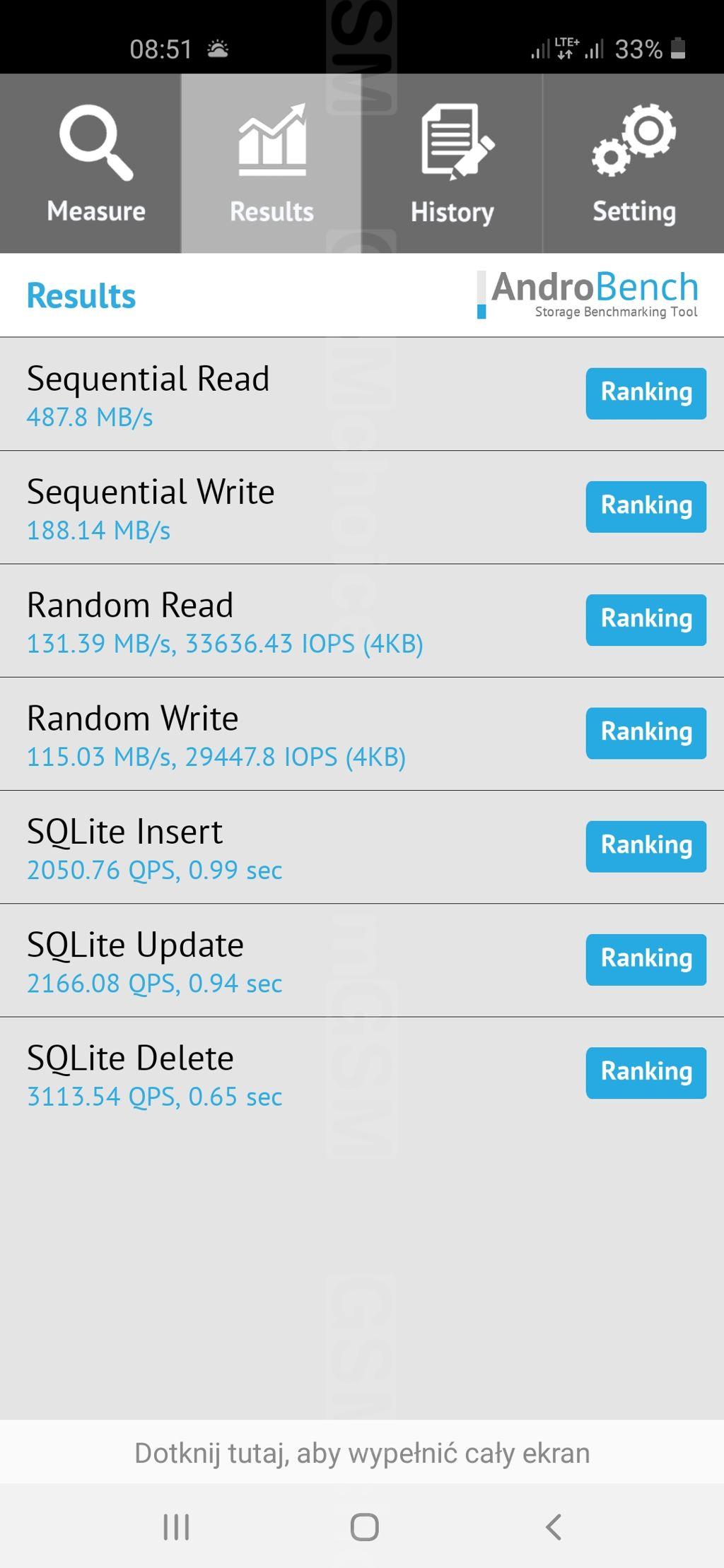View Ranking for Sequential Write

(x=646, y=507)
